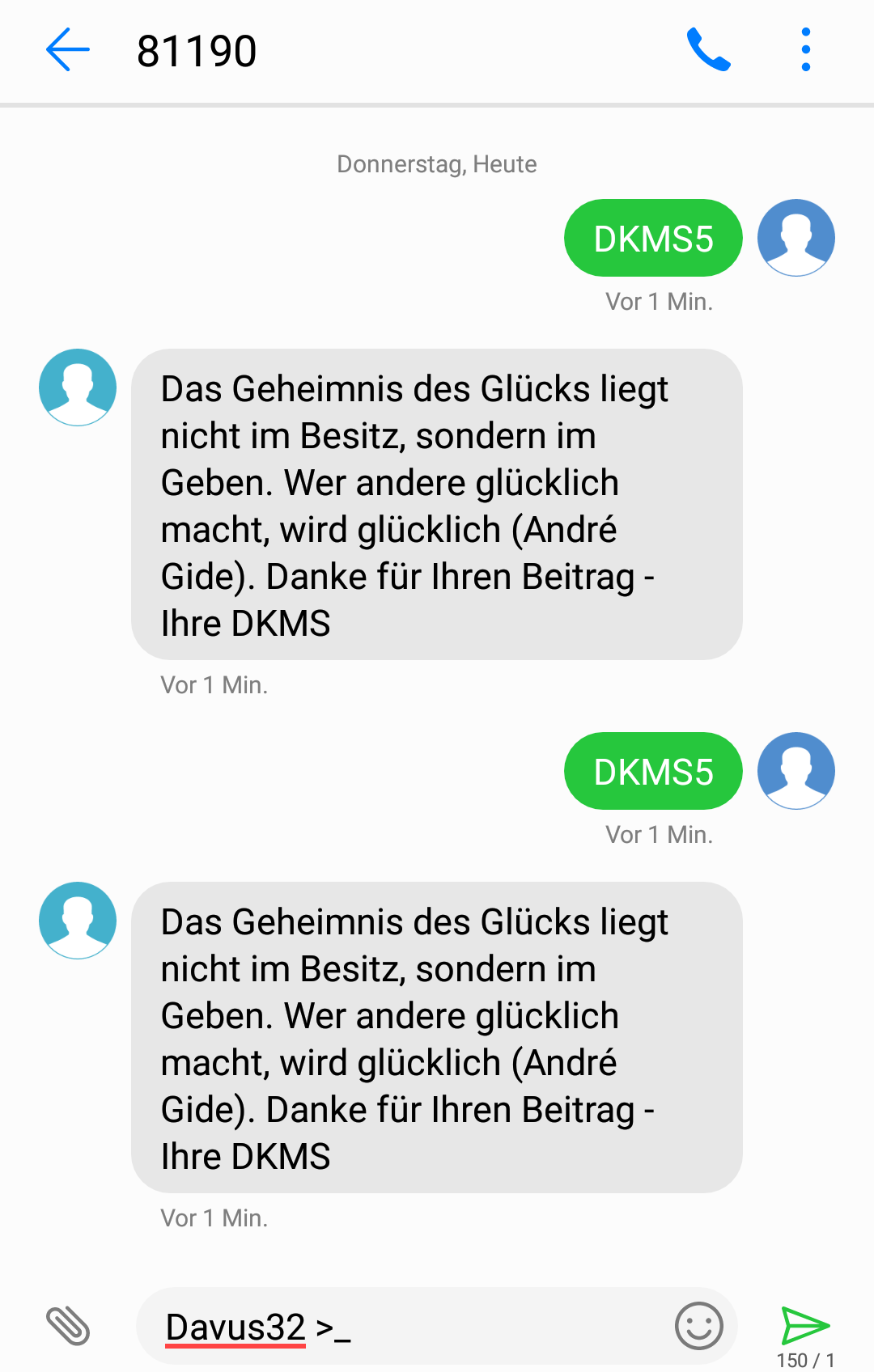Screen dimensions: 874x1372
Task: Send the typed message
Action: click(x=804, y=1326)
